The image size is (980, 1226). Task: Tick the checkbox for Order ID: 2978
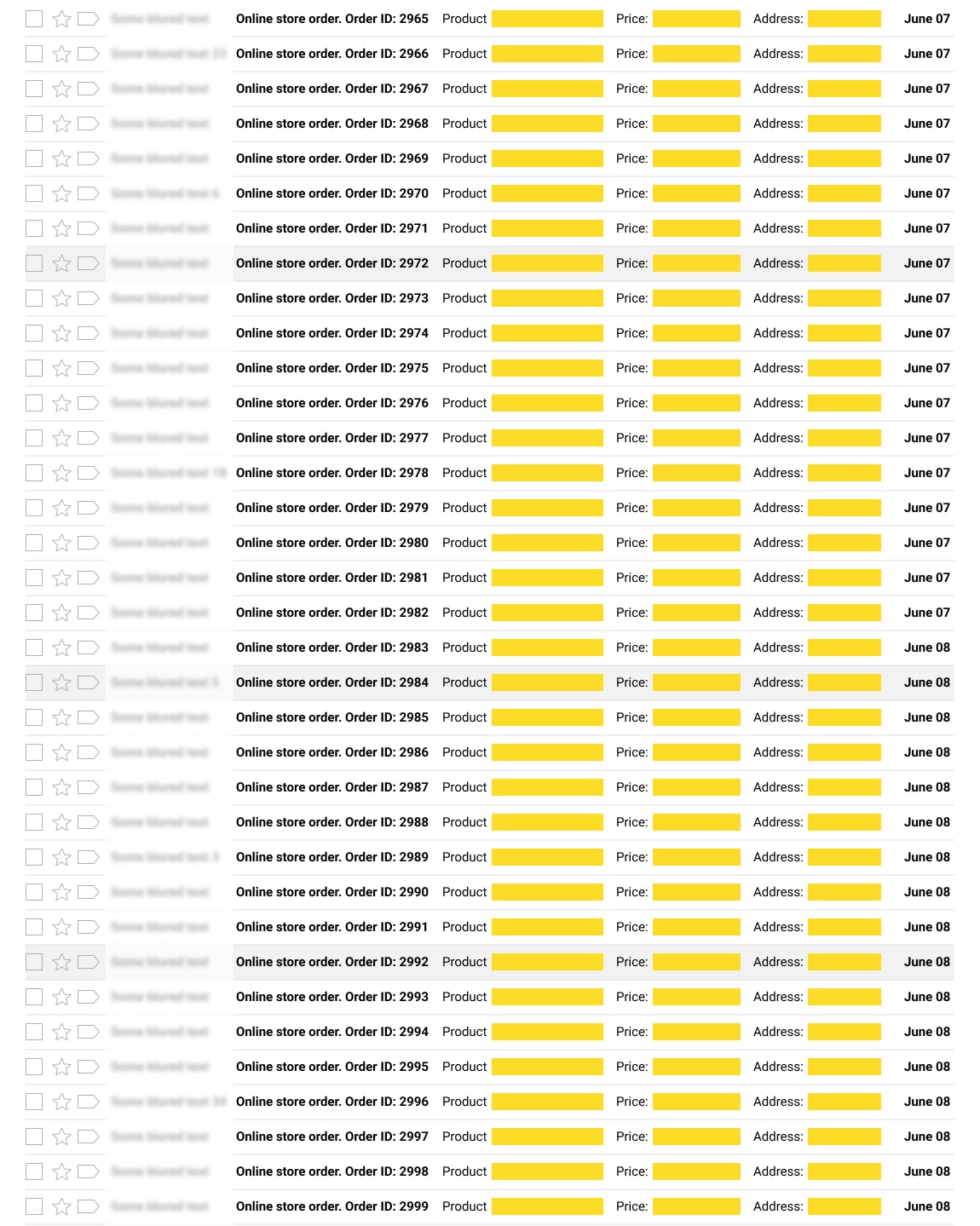click(x=34, y=473)
